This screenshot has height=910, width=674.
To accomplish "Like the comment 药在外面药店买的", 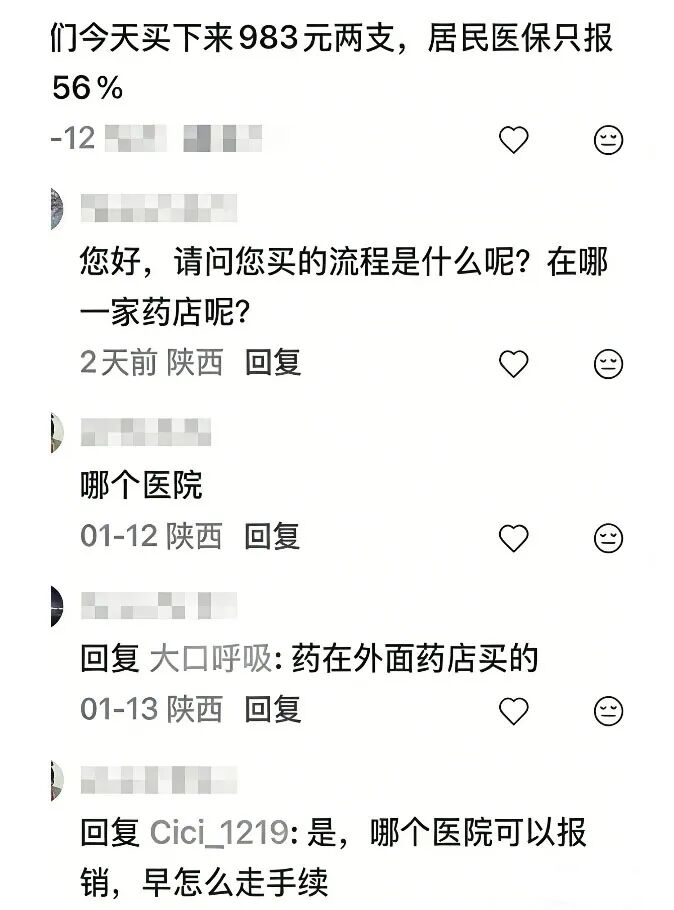I will (513, 711).
